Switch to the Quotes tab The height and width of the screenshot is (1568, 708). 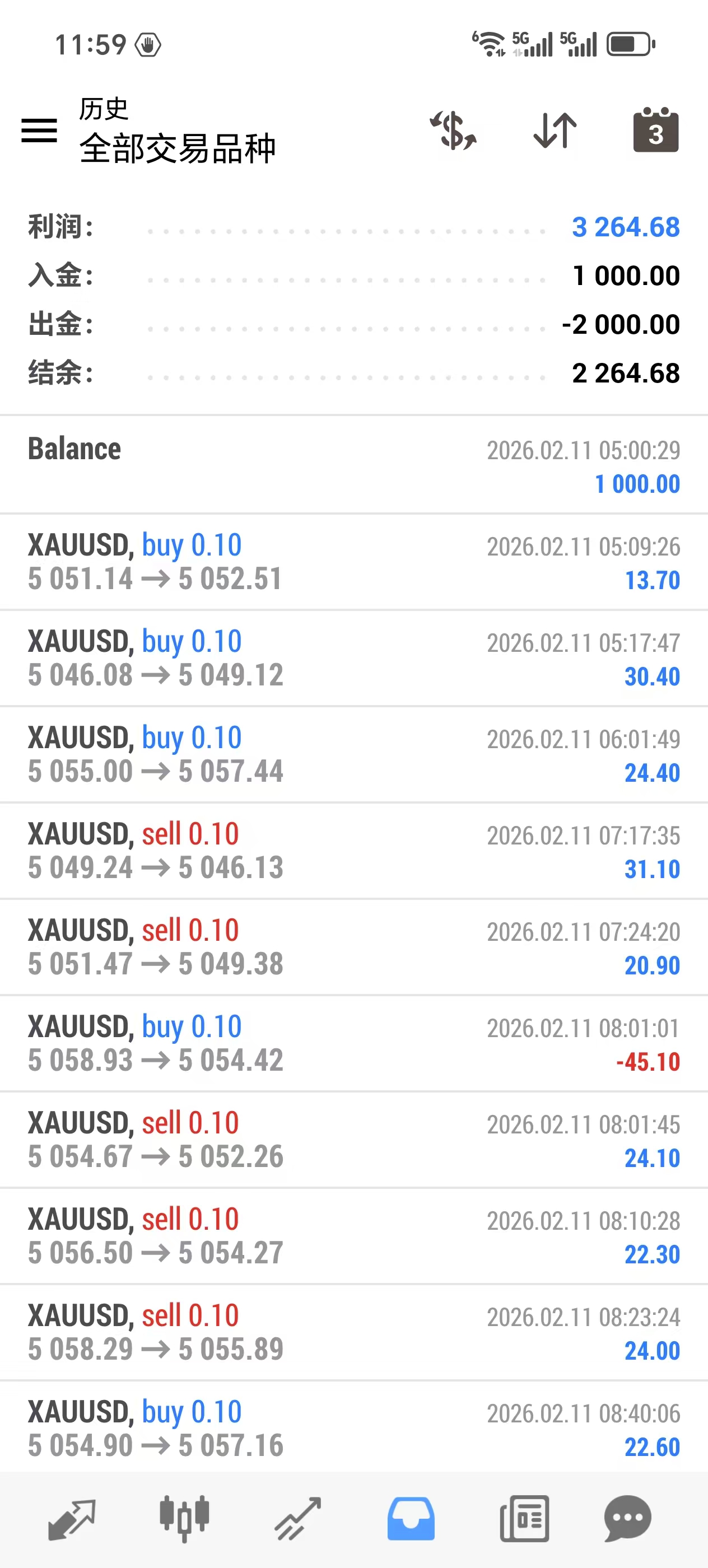point(72,1519)
